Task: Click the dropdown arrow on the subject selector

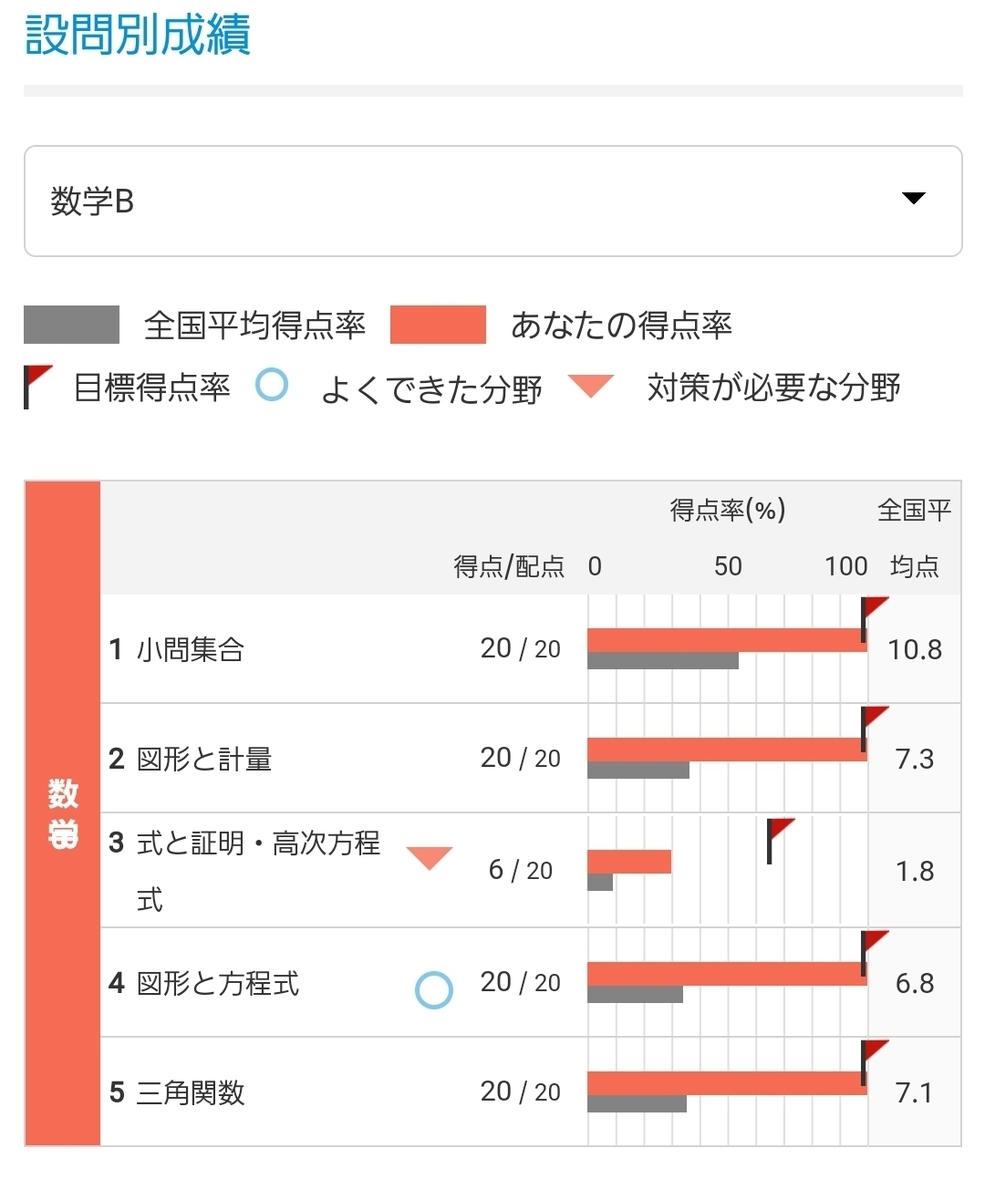Action: click(x=913, y=200)
